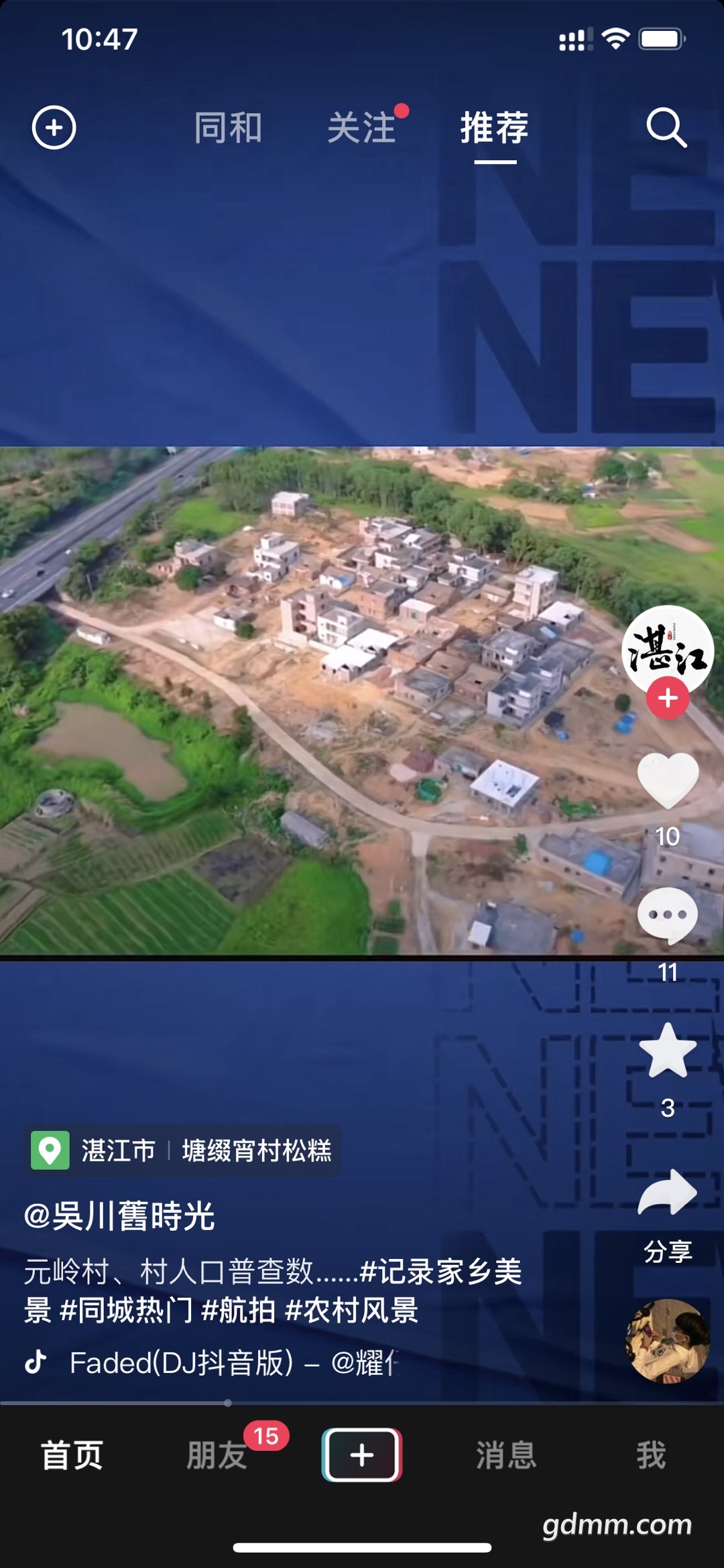The image size is (724, 1568).
Task: Open the 湛江 creator avatar
Action: 668,649
